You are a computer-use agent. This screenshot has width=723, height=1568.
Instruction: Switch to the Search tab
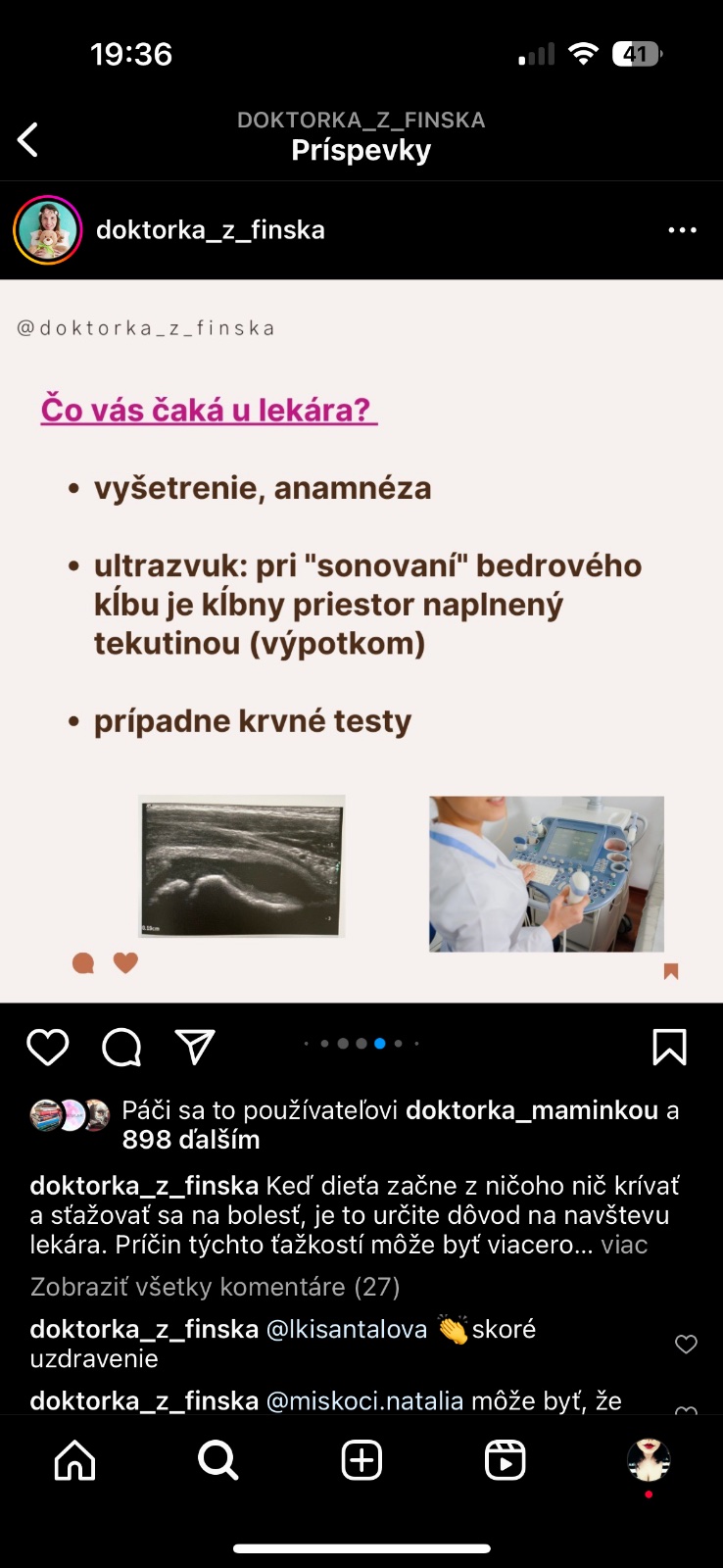coord(217,1461)
